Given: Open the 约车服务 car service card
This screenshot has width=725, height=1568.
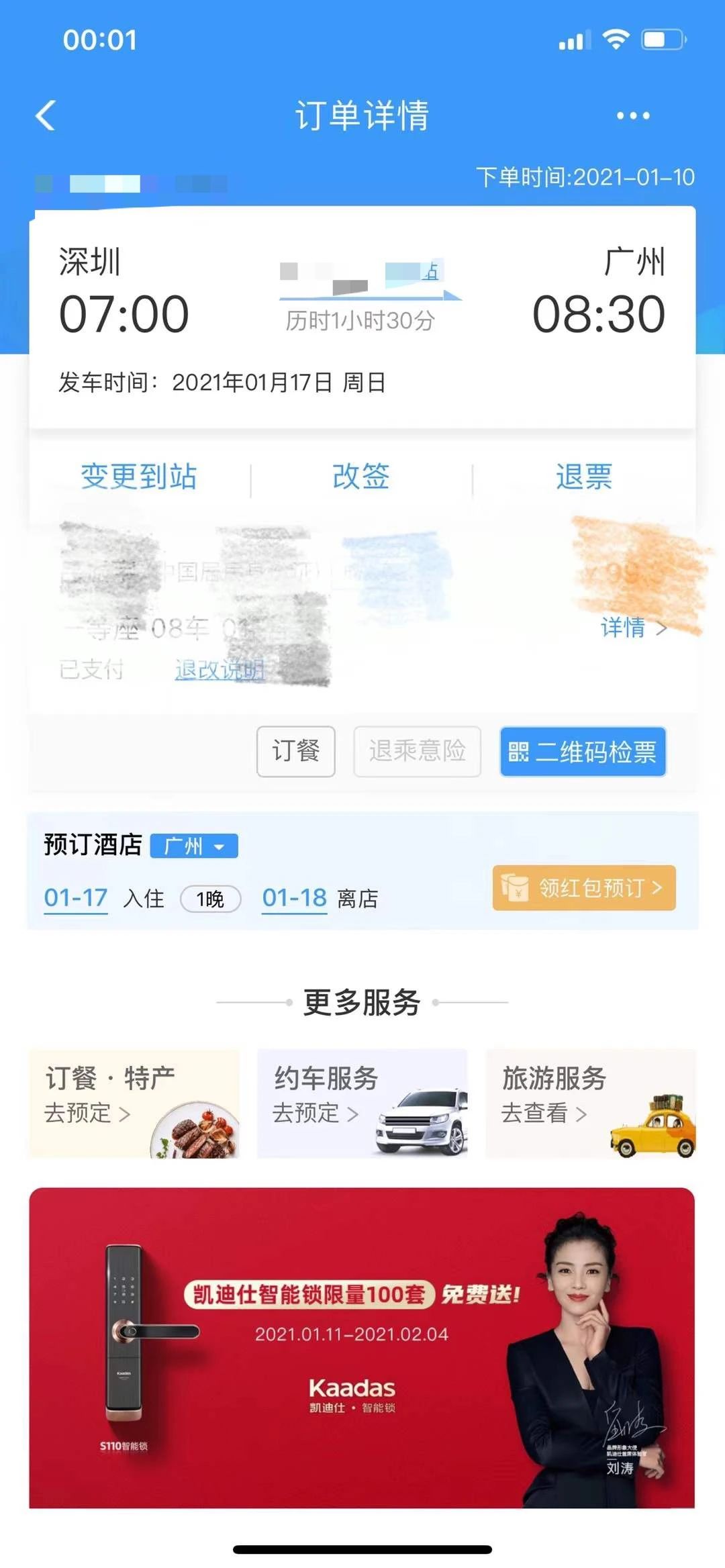Looking at the screenshot, I should [x=362, y=1103].
